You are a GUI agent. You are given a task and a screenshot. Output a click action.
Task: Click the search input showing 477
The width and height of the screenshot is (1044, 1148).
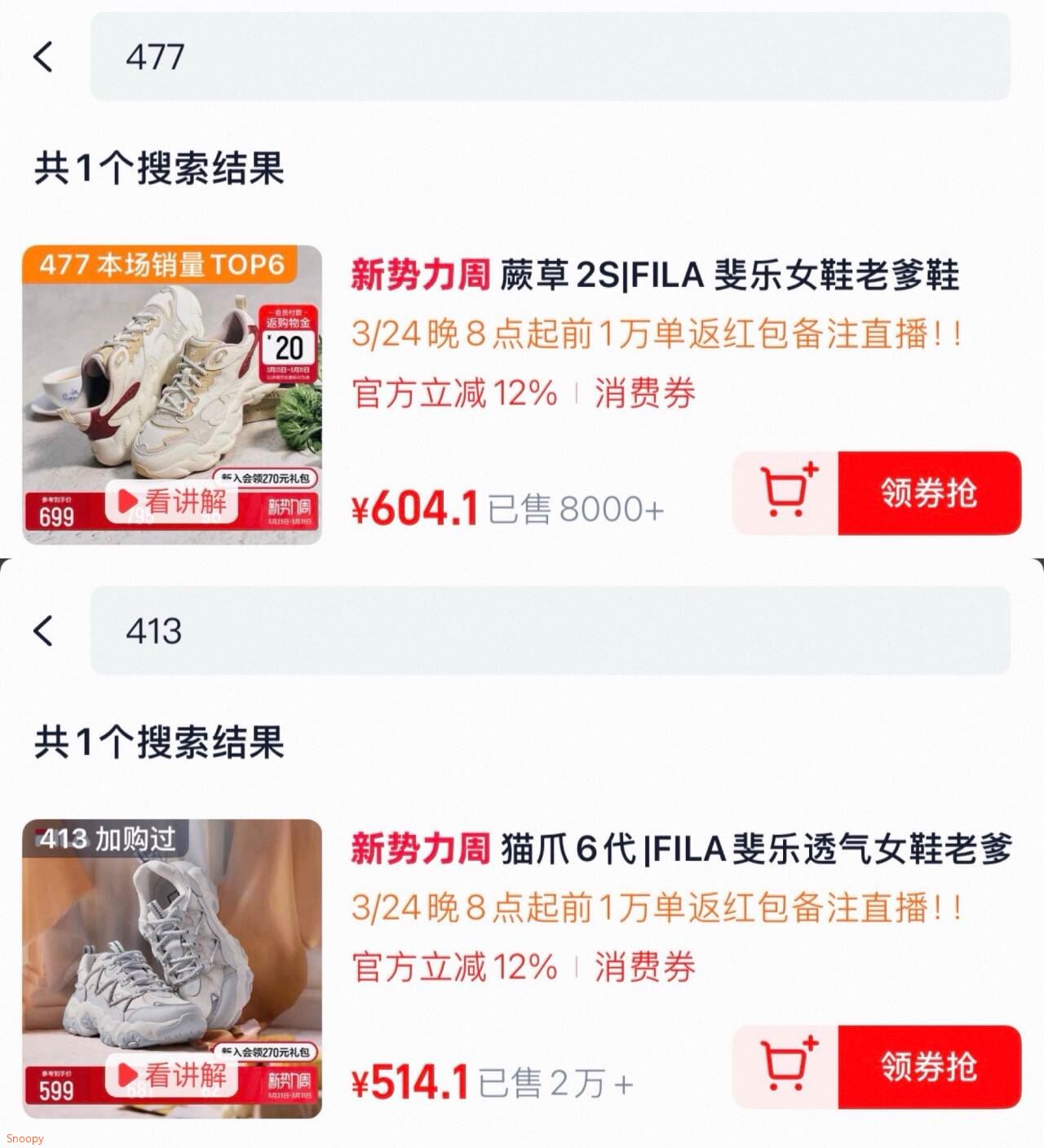click(x=326, y=57)
